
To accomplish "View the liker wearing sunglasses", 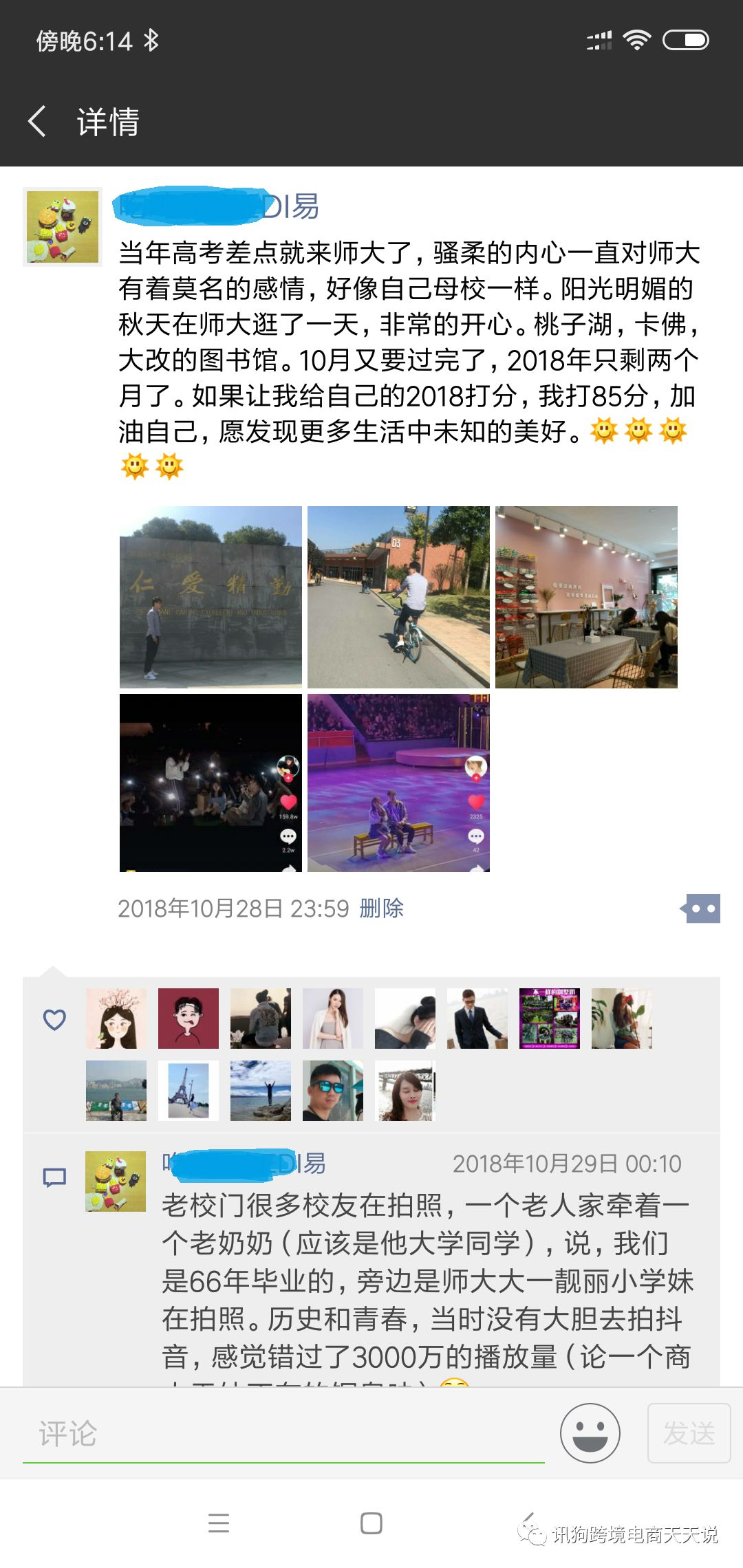I will (333, 1091).
